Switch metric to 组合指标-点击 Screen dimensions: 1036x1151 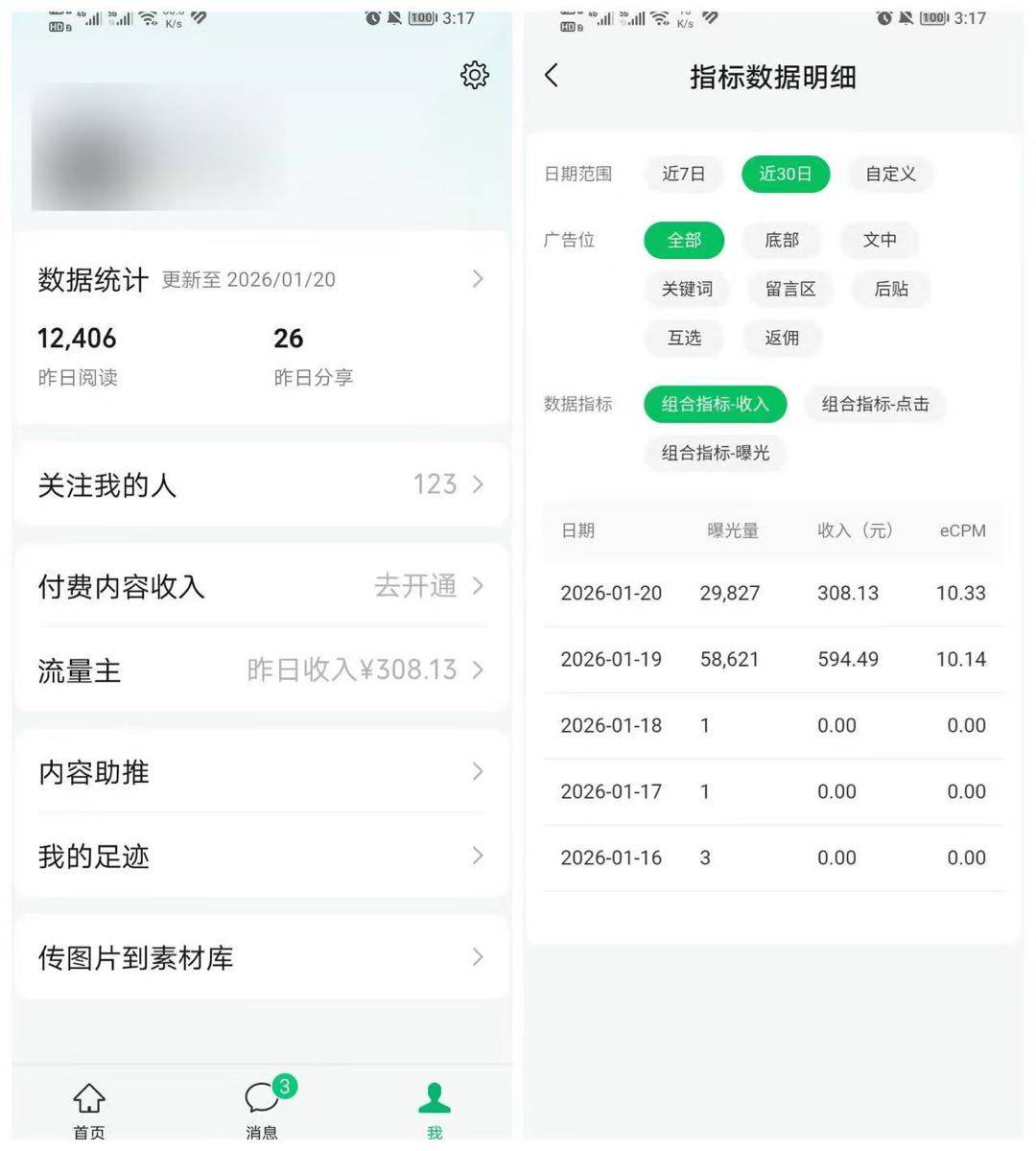click(x=875, y=404)
